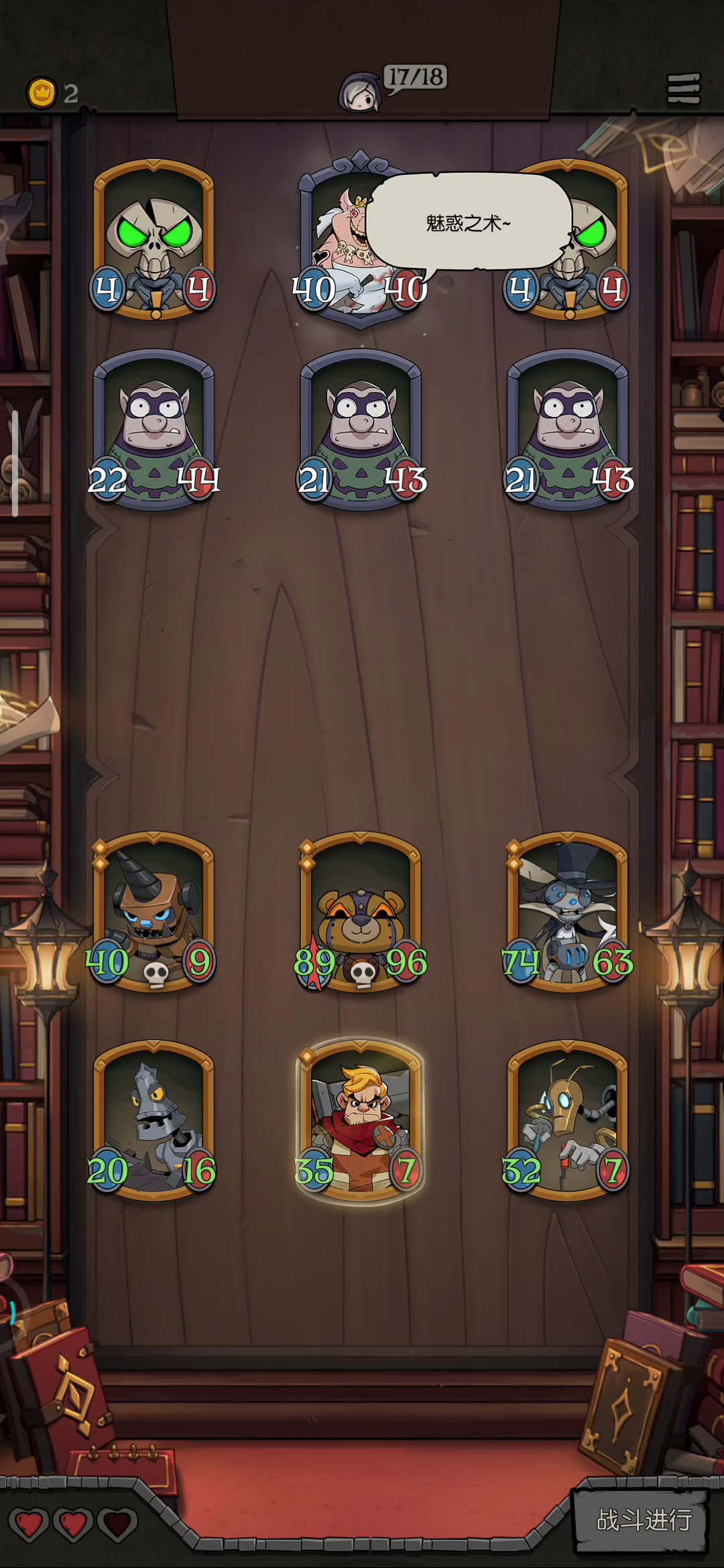
Task: Tap the opponent avatar with 17/18
Action: [361, 92]
